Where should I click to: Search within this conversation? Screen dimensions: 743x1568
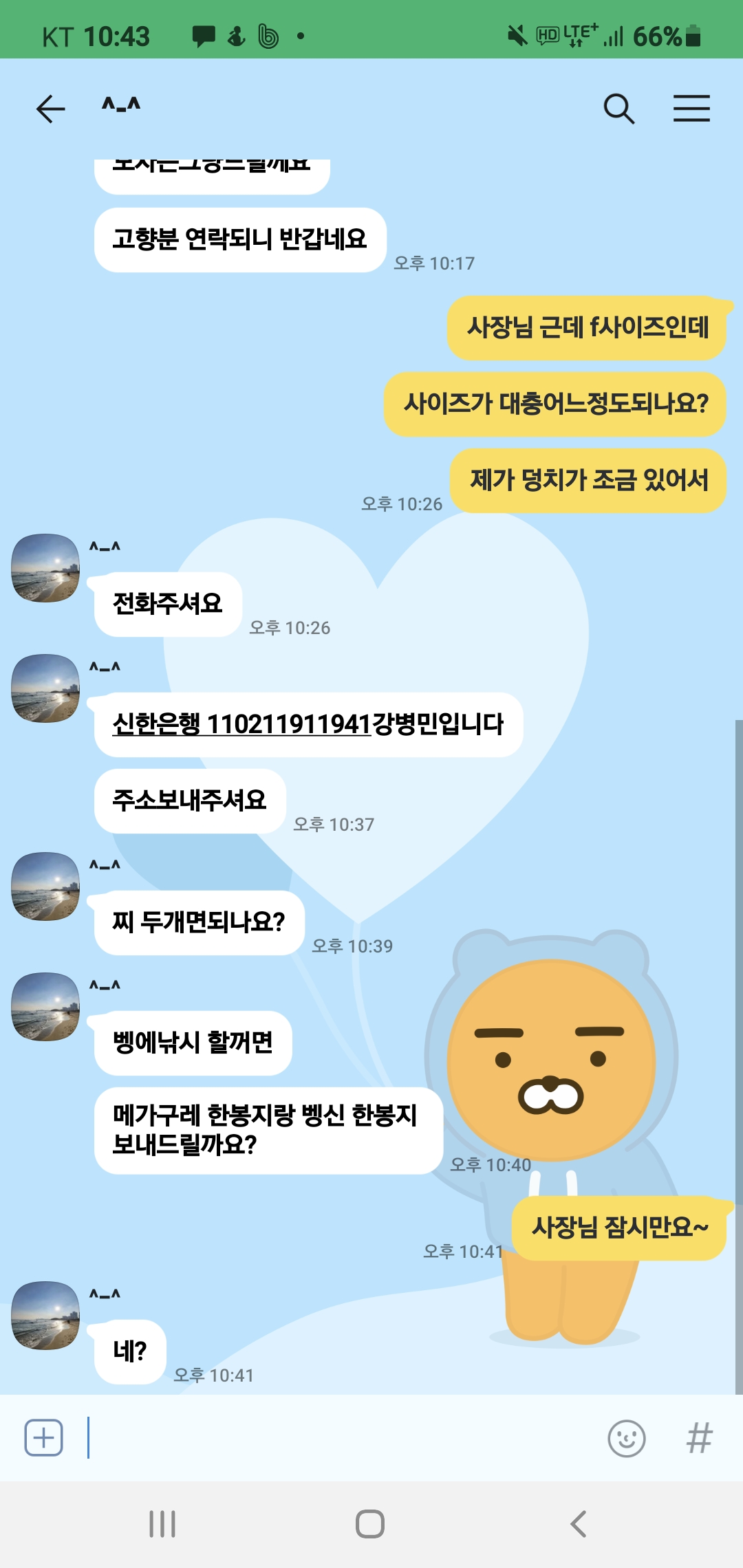point(618,109)
